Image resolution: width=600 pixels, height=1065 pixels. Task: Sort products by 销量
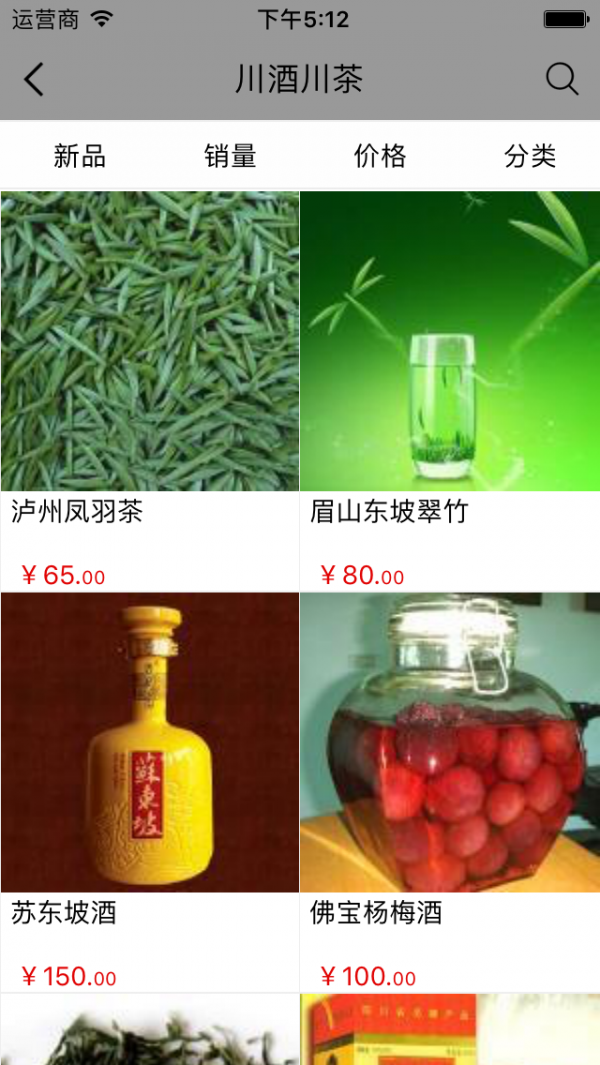click(x=230, y=156)
